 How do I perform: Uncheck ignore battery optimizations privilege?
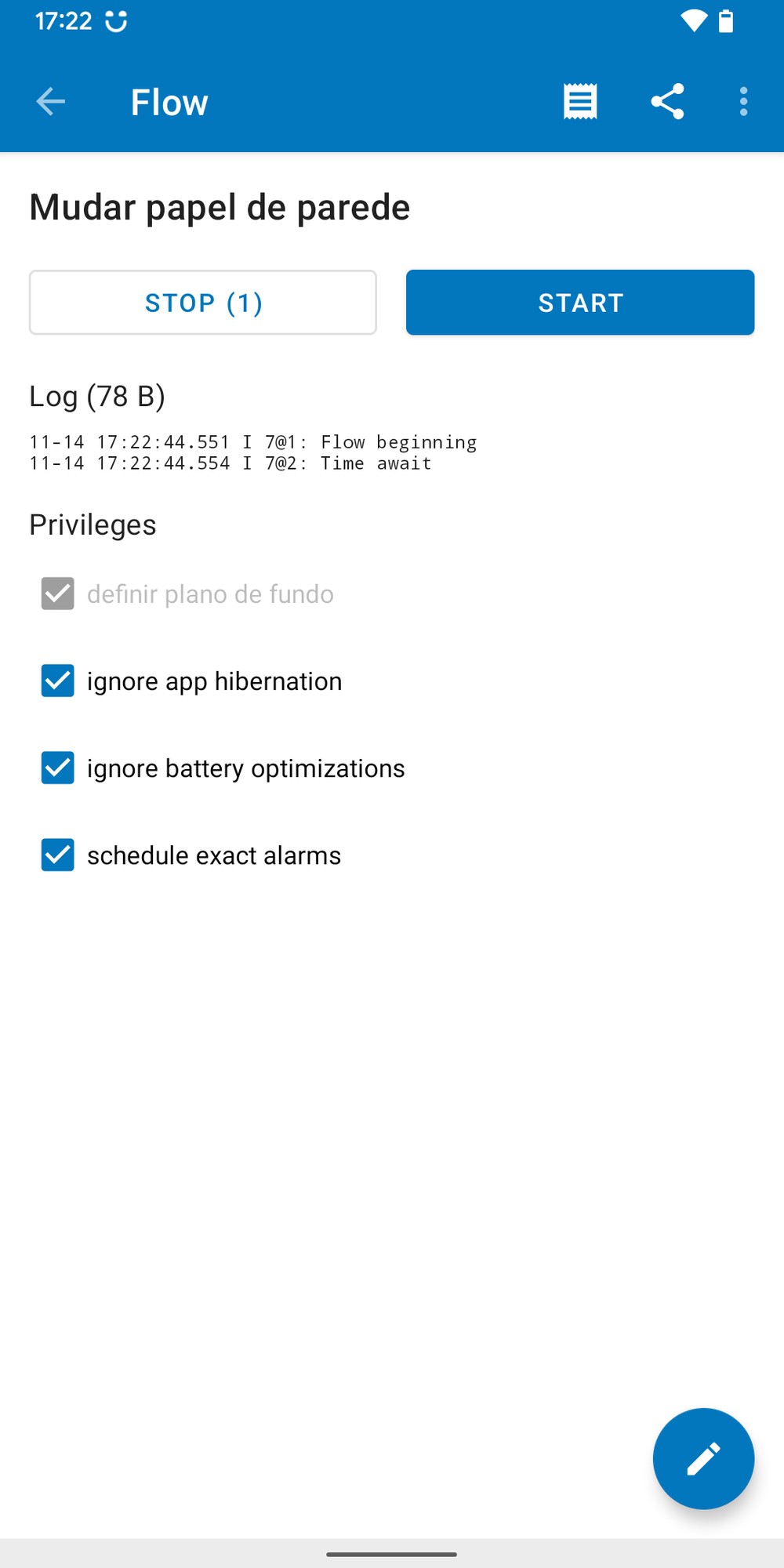click(x=58, y=768)
